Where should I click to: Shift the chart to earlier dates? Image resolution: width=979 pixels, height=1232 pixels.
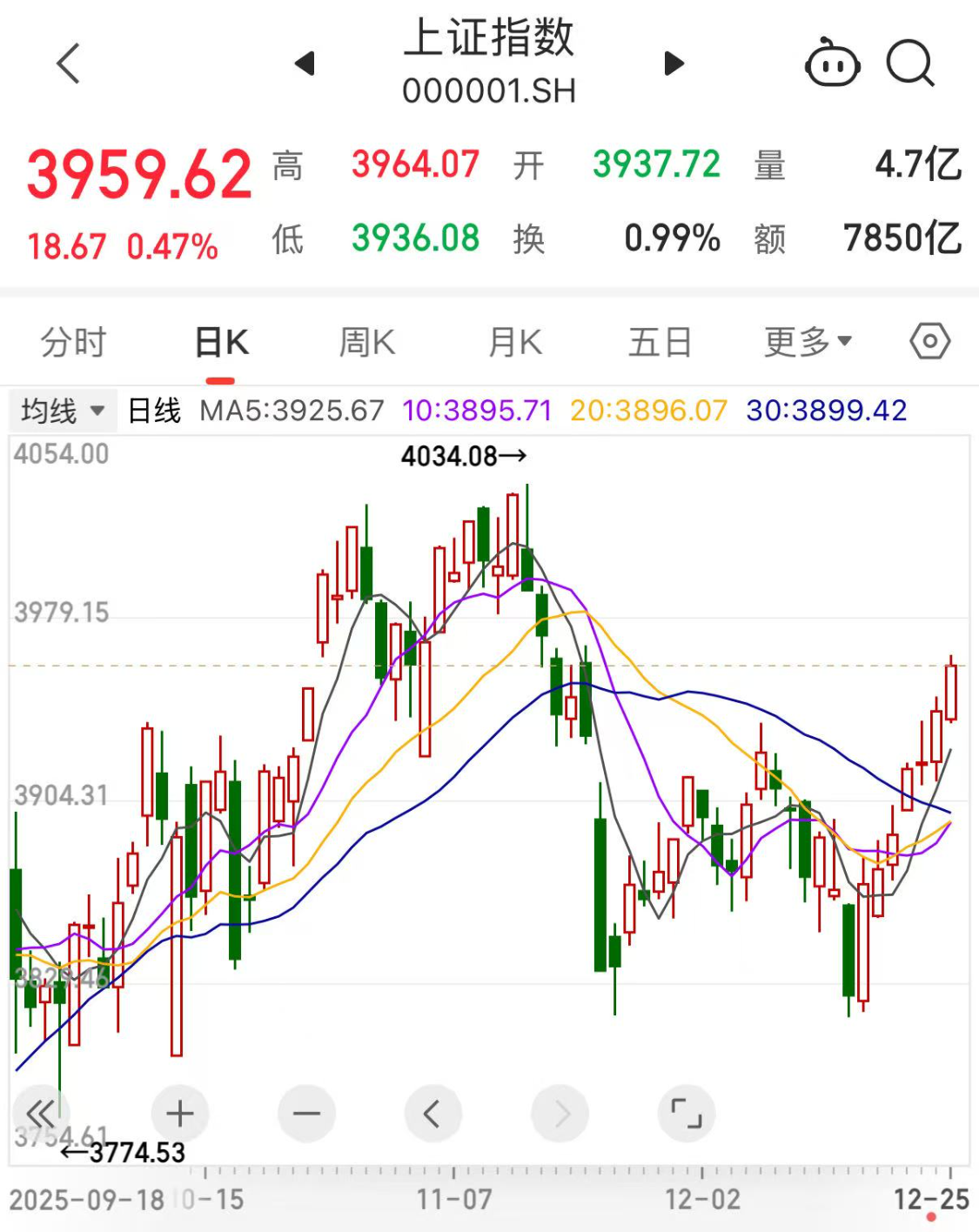433,1114
